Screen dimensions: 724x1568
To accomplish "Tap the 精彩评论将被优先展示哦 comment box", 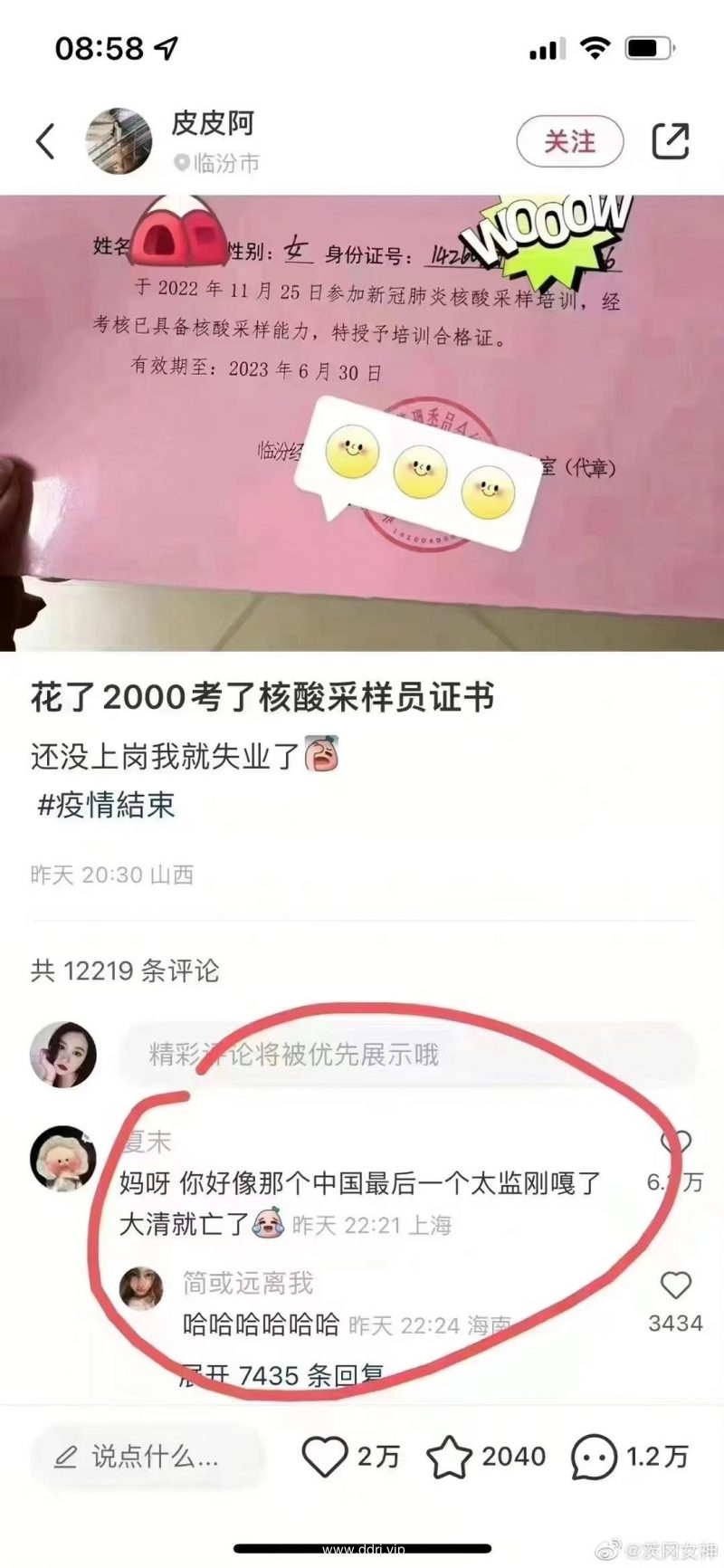I will (x=407, y=1055).
